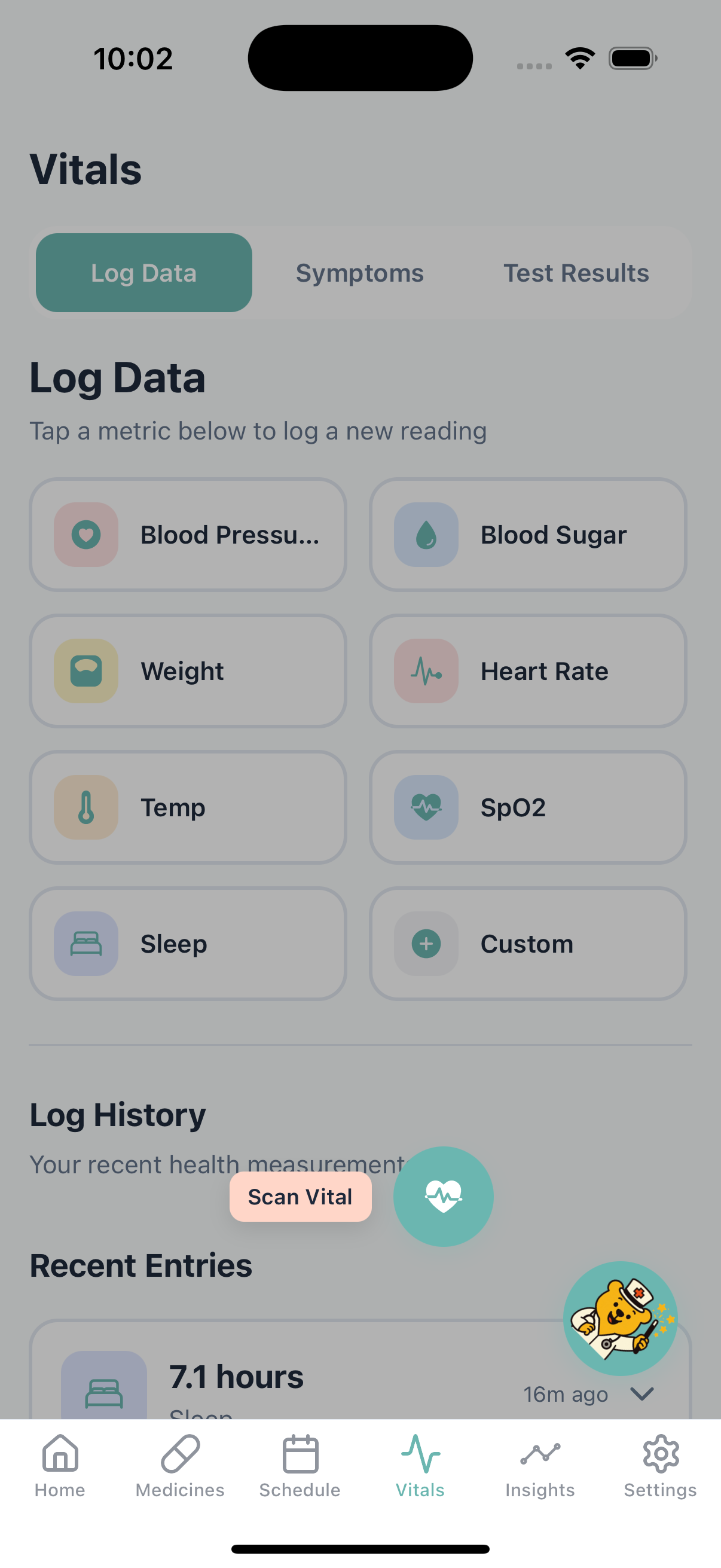Viewport: 721px width, 1568px height.
Task: Tap the plus icon on Custom metric
Action: click(x=426, y=944)
